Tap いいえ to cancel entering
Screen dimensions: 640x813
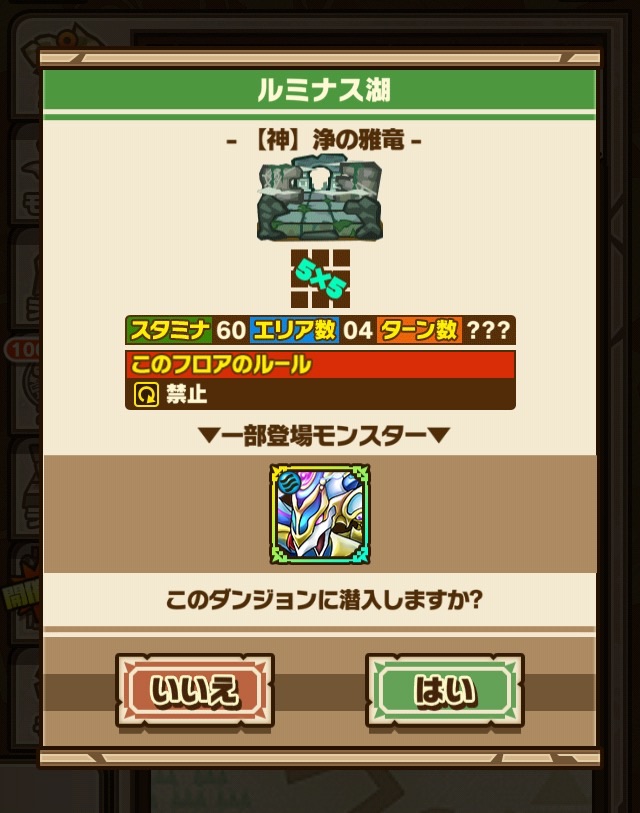(194, 690)
